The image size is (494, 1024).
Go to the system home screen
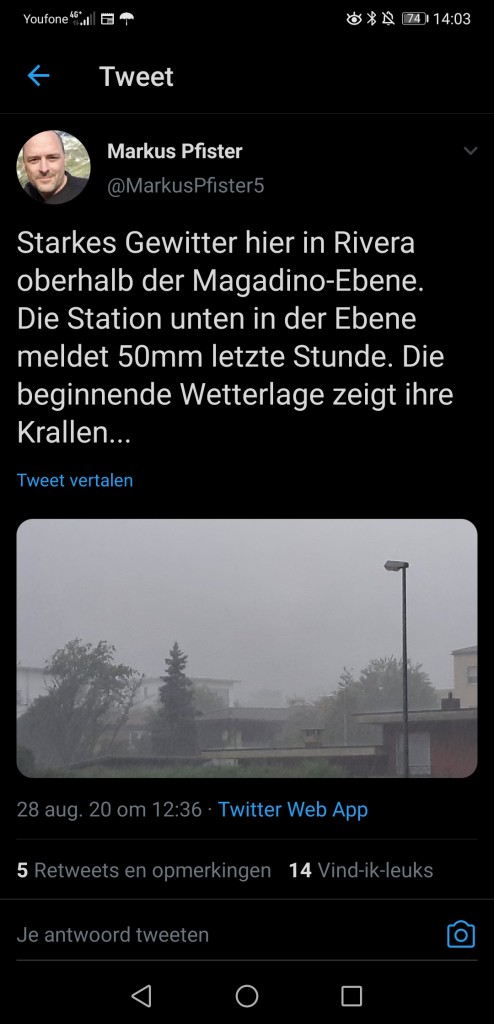click(x=247, y=996)
